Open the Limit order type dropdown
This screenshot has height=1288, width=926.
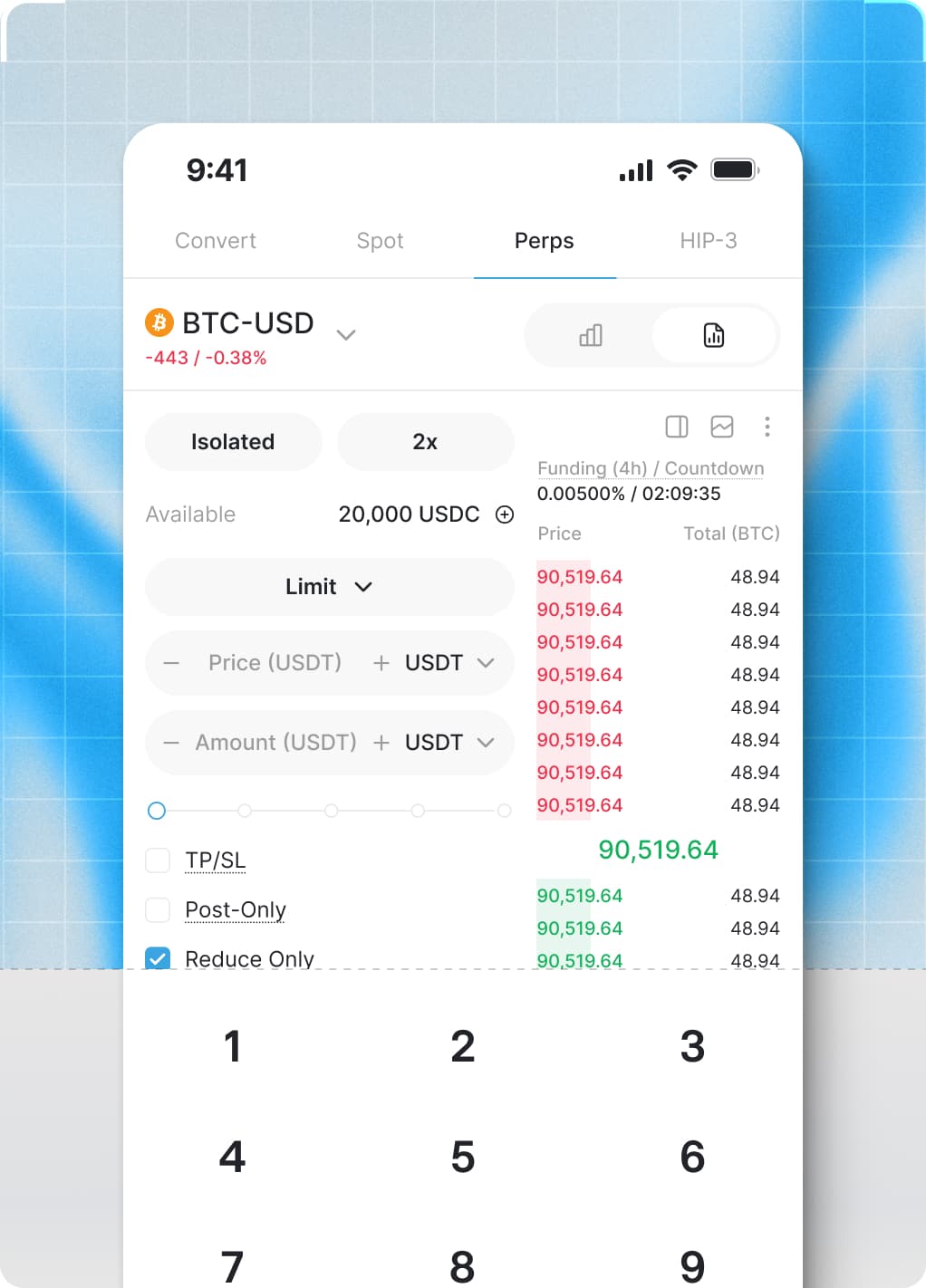coord(329,587)
